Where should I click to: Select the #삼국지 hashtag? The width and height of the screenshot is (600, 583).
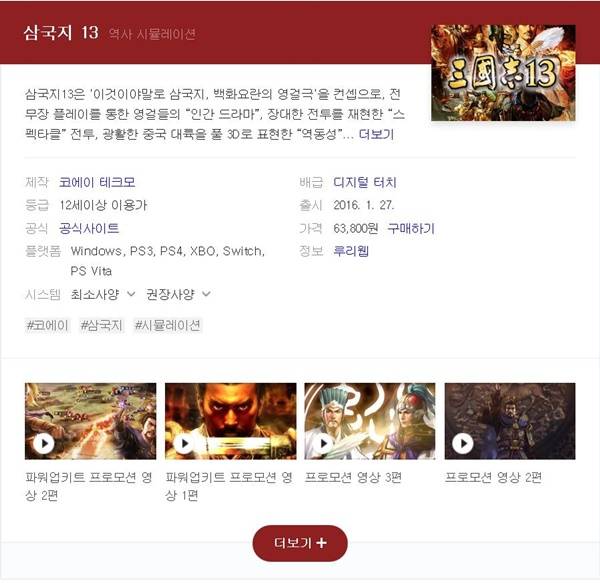click(102, 325)
